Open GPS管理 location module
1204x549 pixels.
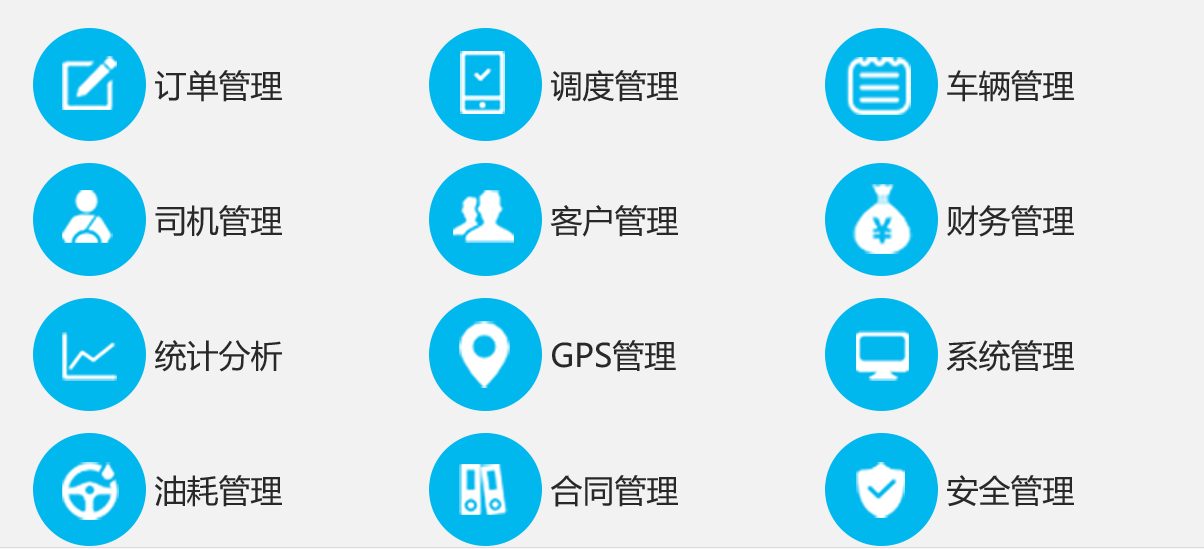[x=485, y=355]
